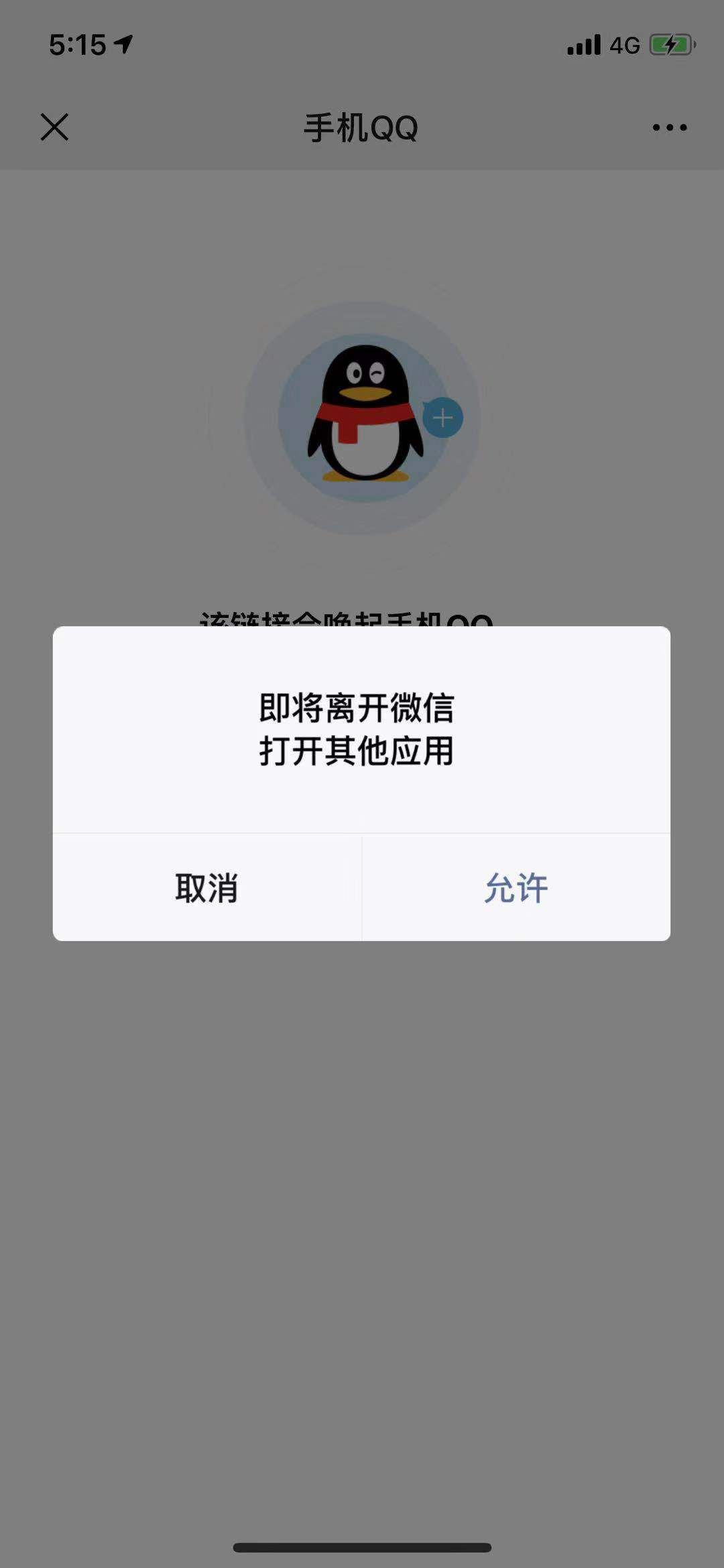Tap 允许 to open the QQ app
The image size is (724, 1568).
click(x=516, y=887)
